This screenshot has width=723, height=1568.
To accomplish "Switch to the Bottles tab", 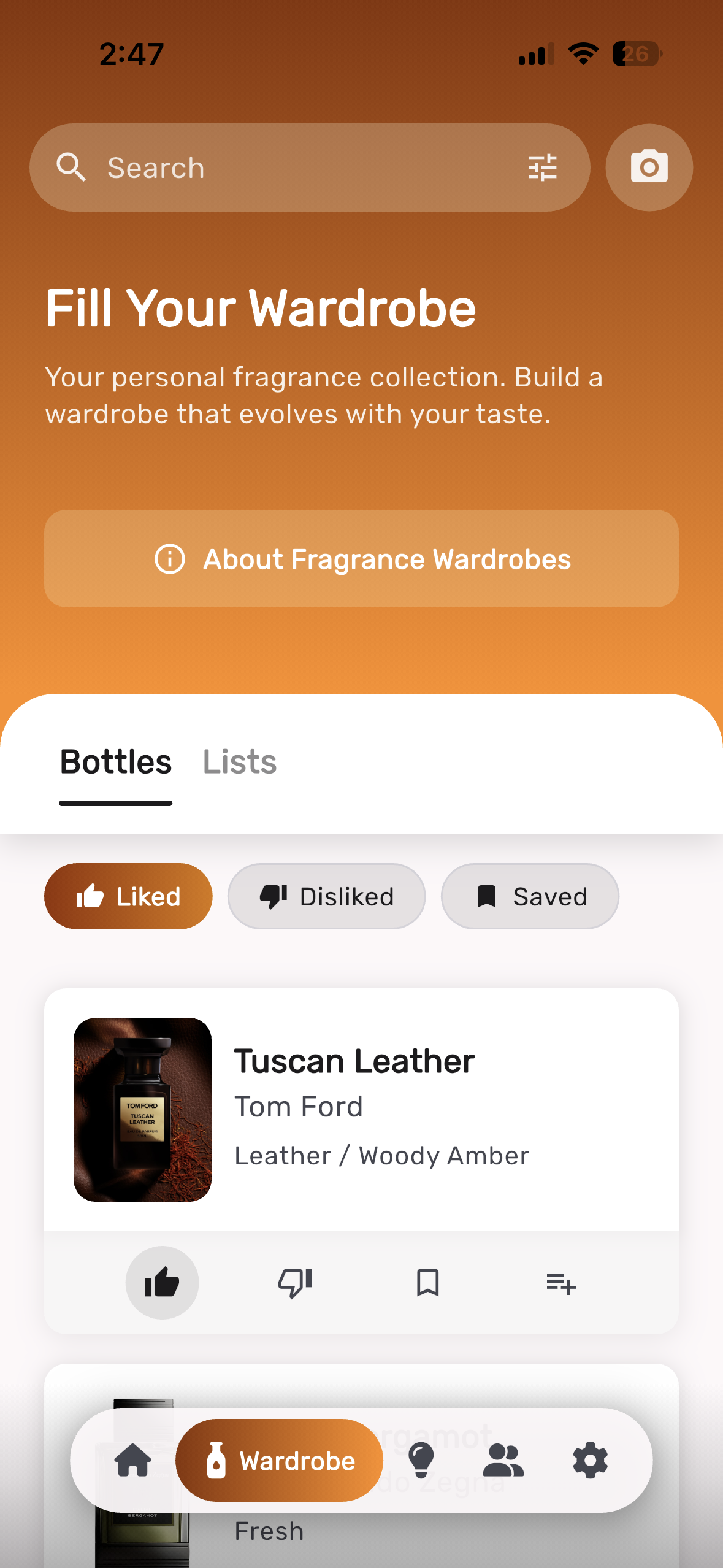I will tap(115, 761).
